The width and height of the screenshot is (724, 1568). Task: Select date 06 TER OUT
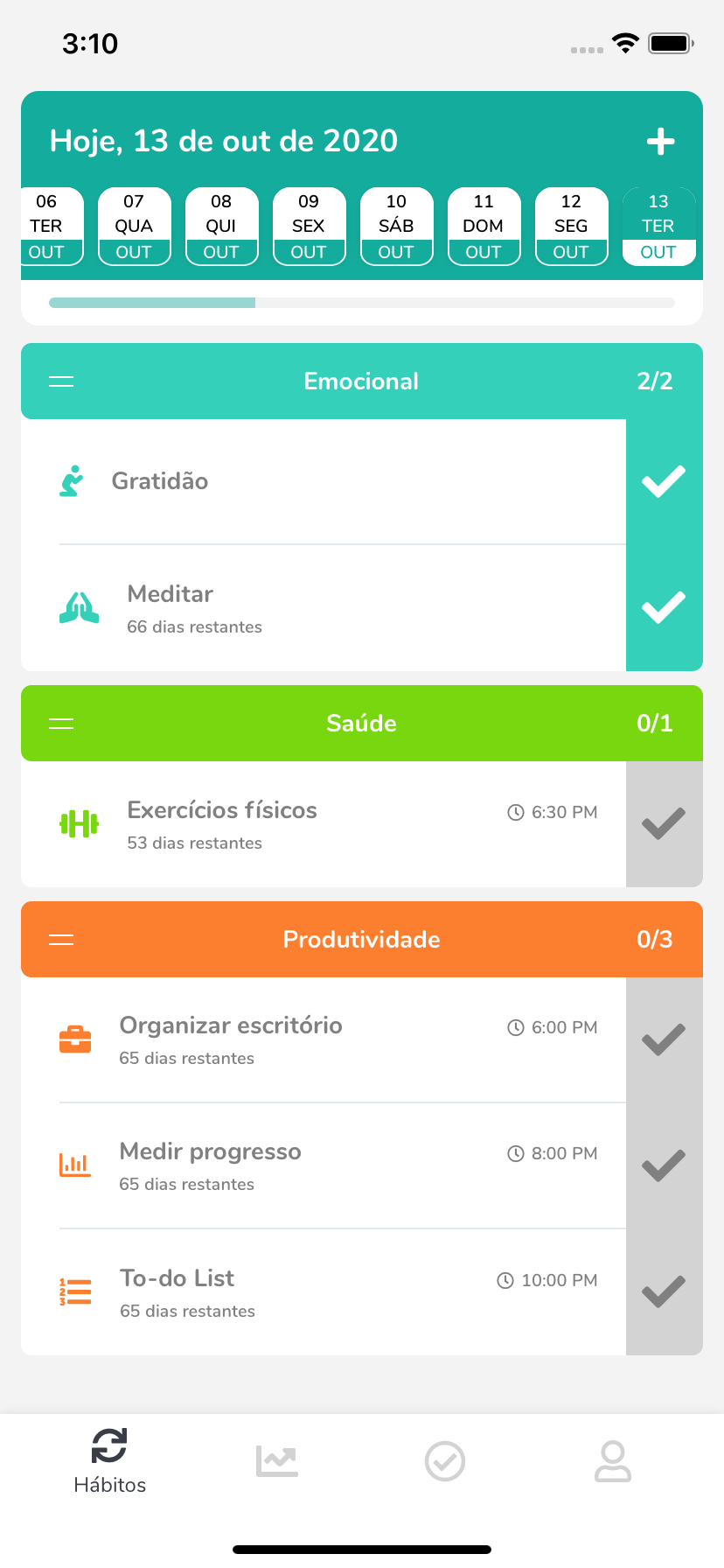pyautogui.click(x=47, y=227)
